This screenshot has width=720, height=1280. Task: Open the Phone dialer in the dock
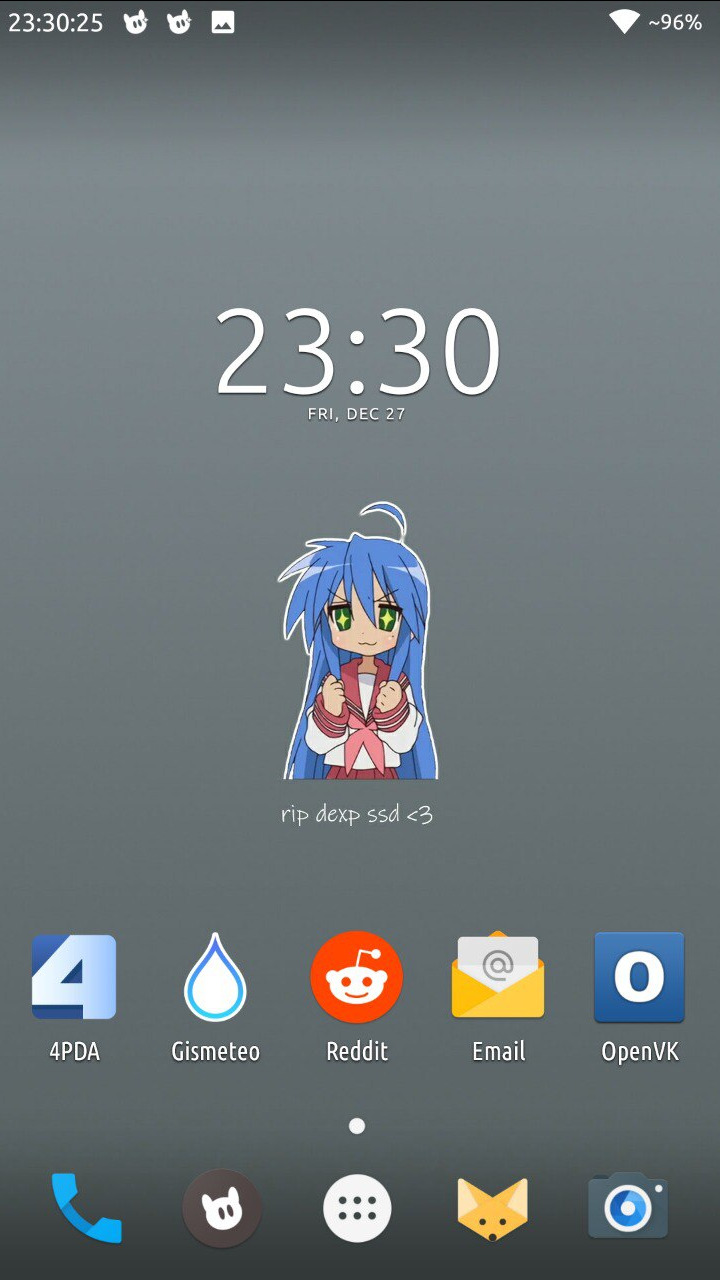pos(86,1208)
